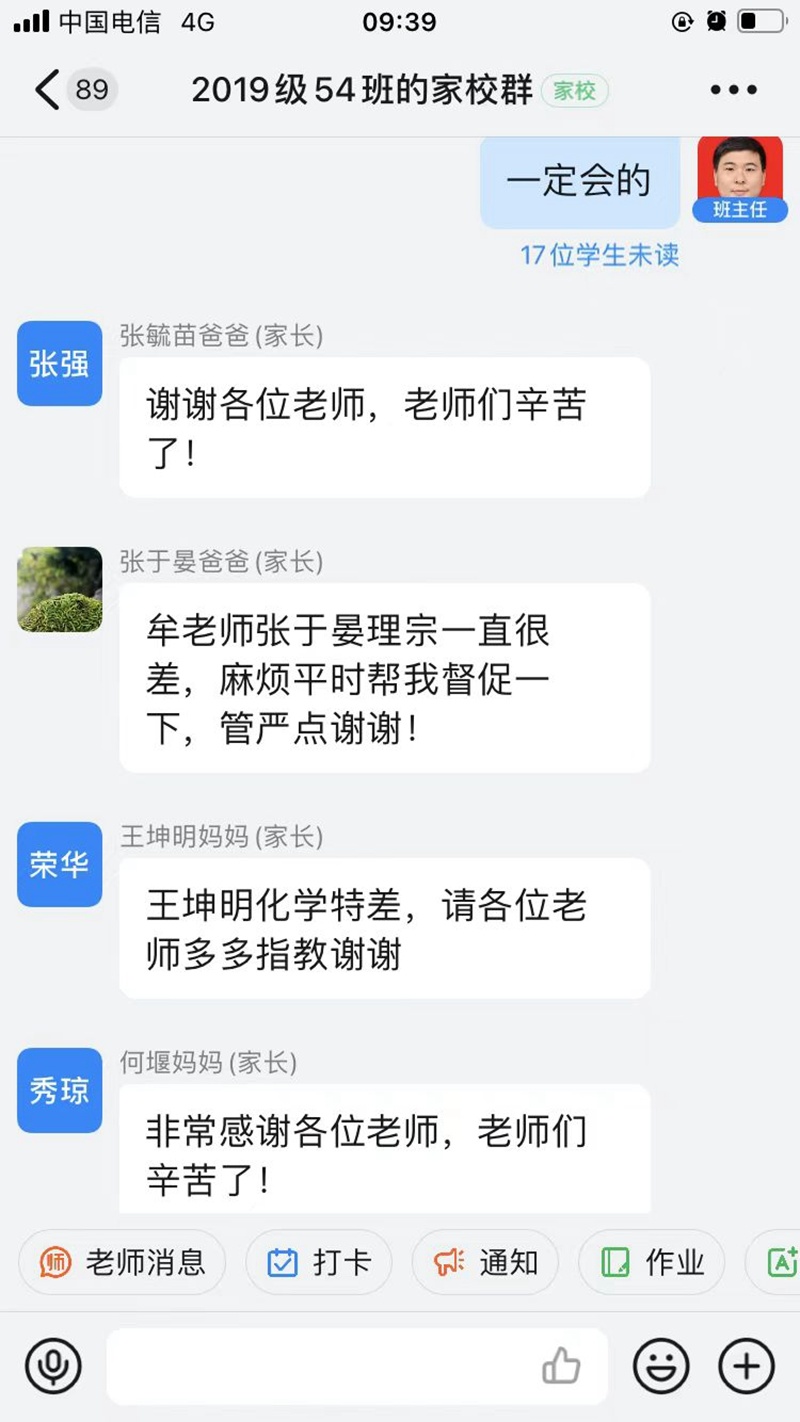Open the 作业 shortcut
Image resolution: width=800 pixels, height=1422 pixels.
[x=651, y=1262]
